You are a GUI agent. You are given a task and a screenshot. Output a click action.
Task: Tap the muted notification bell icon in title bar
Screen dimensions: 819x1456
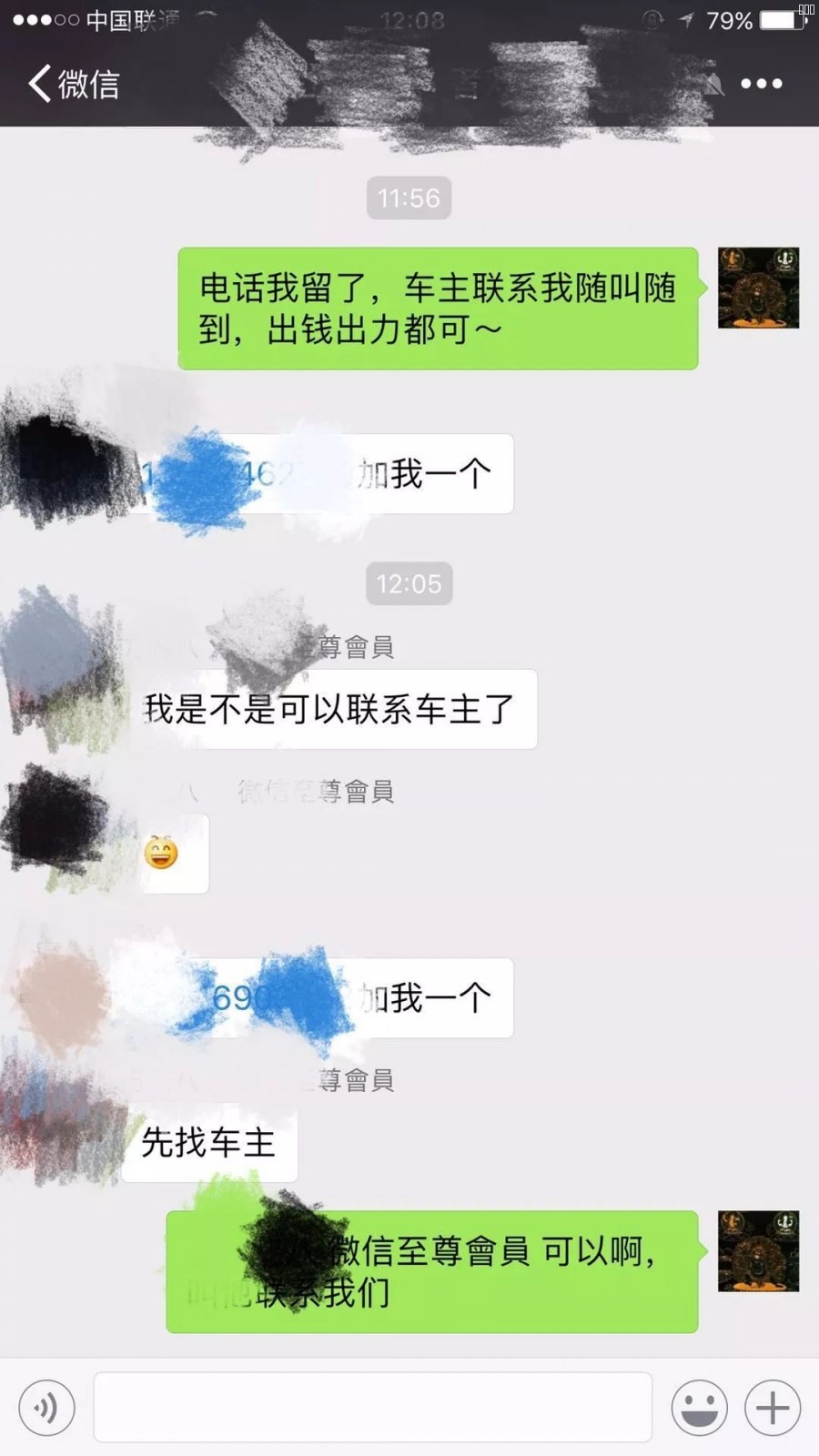tap(712, 83)
